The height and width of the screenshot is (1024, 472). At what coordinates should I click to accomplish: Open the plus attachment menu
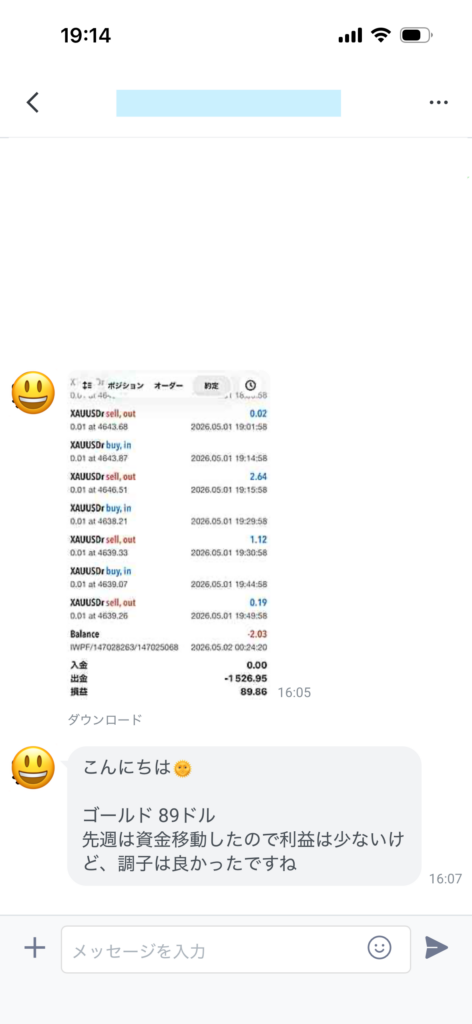(35, 948)
